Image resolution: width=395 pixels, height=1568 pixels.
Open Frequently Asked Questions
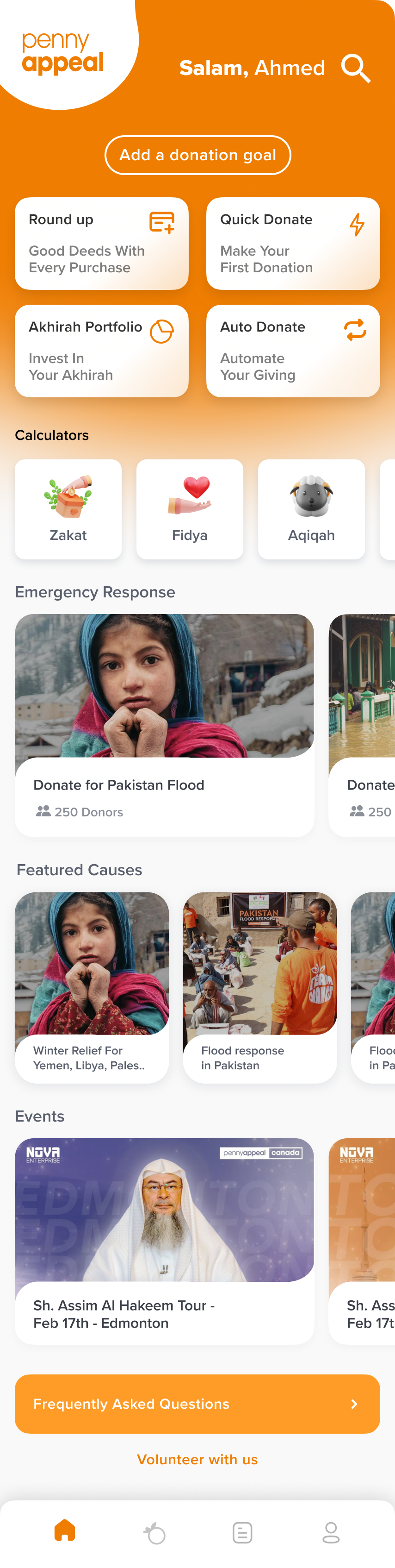(x=197, y=1404)
